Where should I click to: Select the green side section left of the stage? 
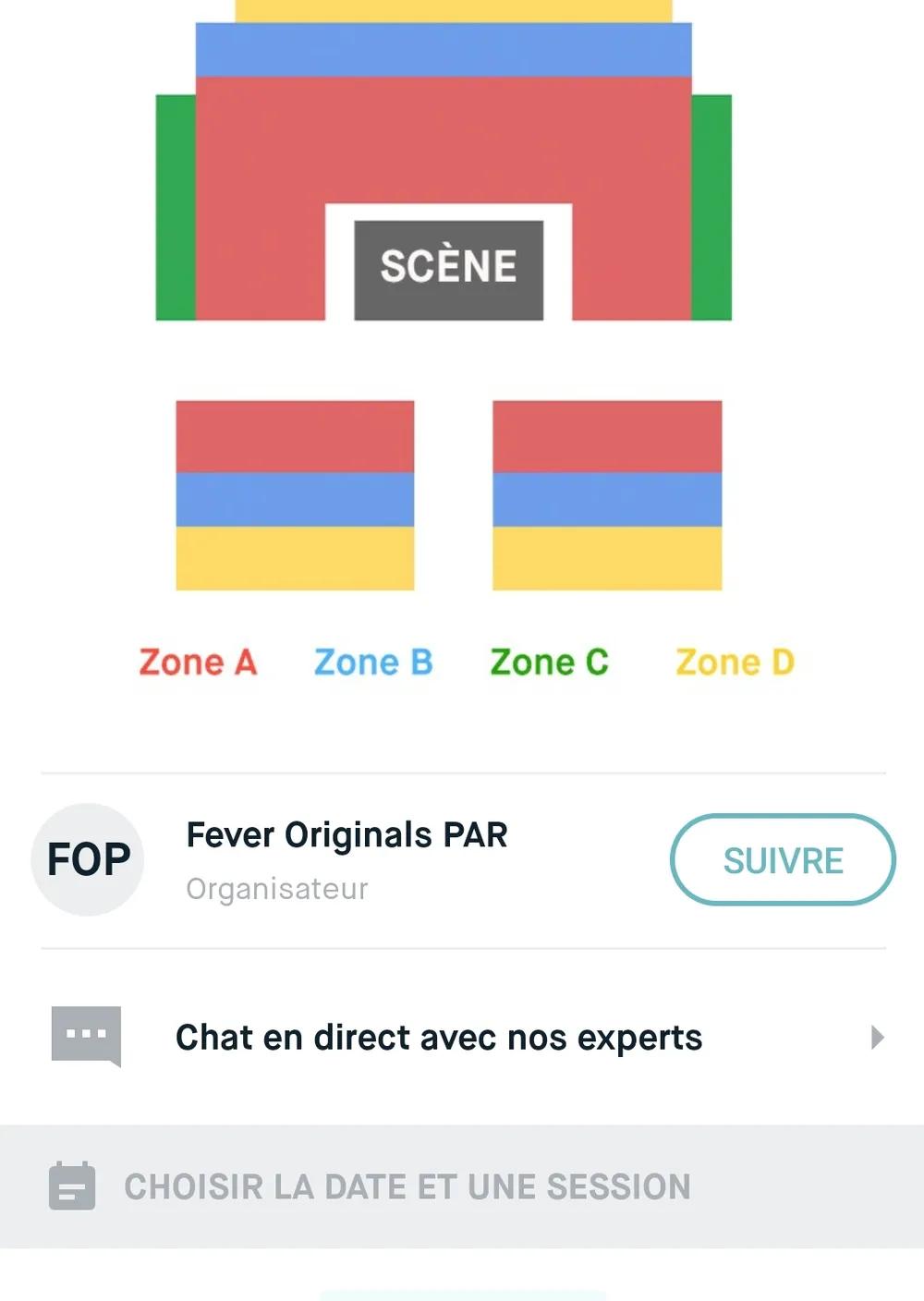(174, 206)
